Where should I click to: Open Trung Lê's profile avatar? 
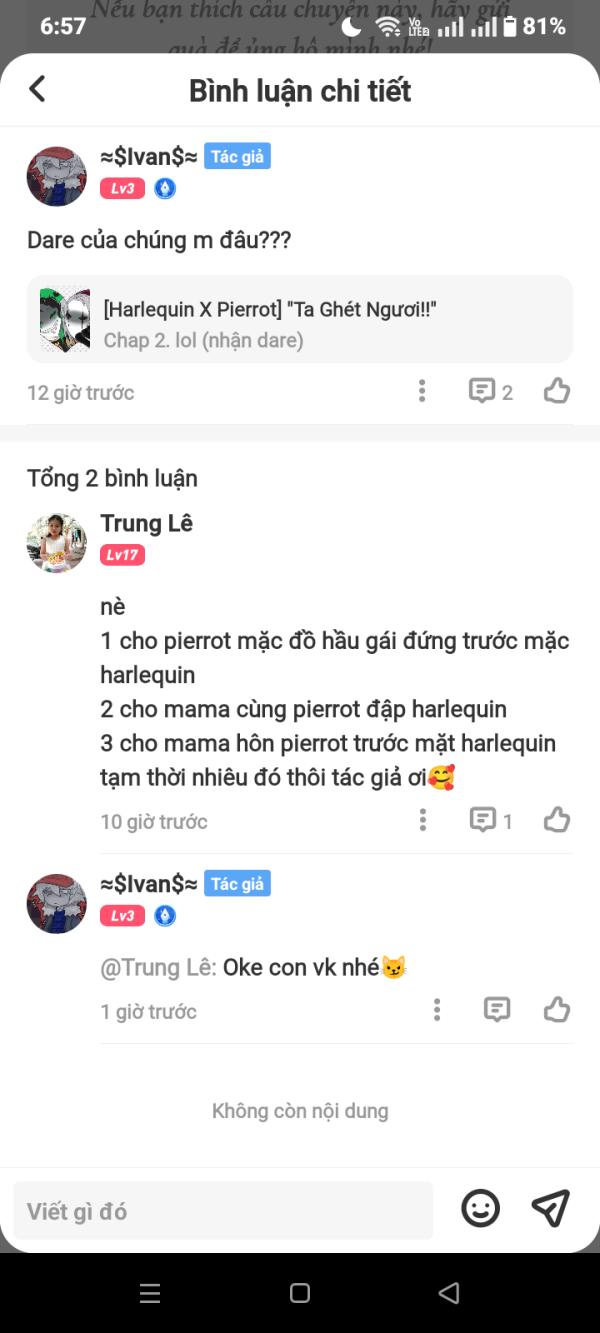[56, 543]
